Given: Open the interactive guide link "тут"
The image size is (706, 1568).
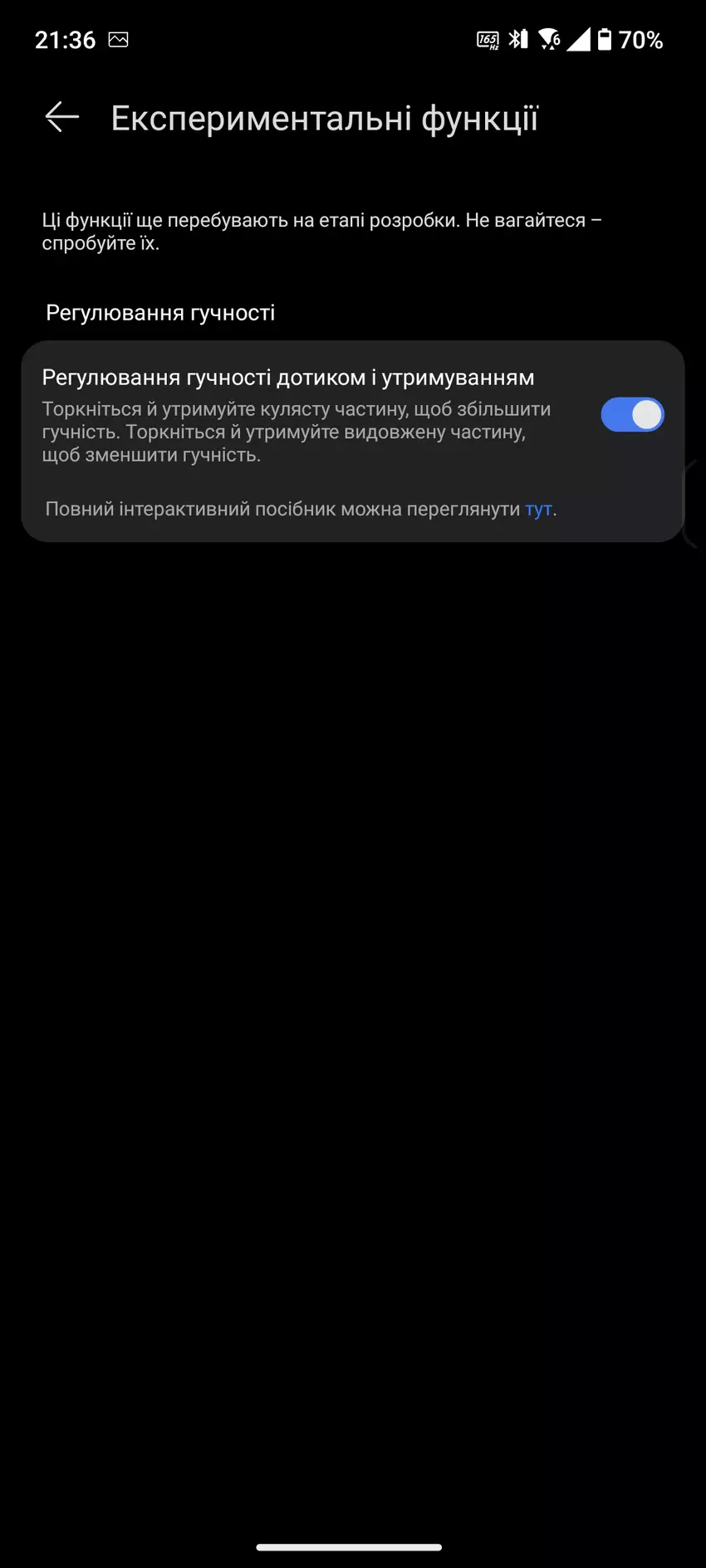Looking at the screenshot, I should tap(538, 510).
